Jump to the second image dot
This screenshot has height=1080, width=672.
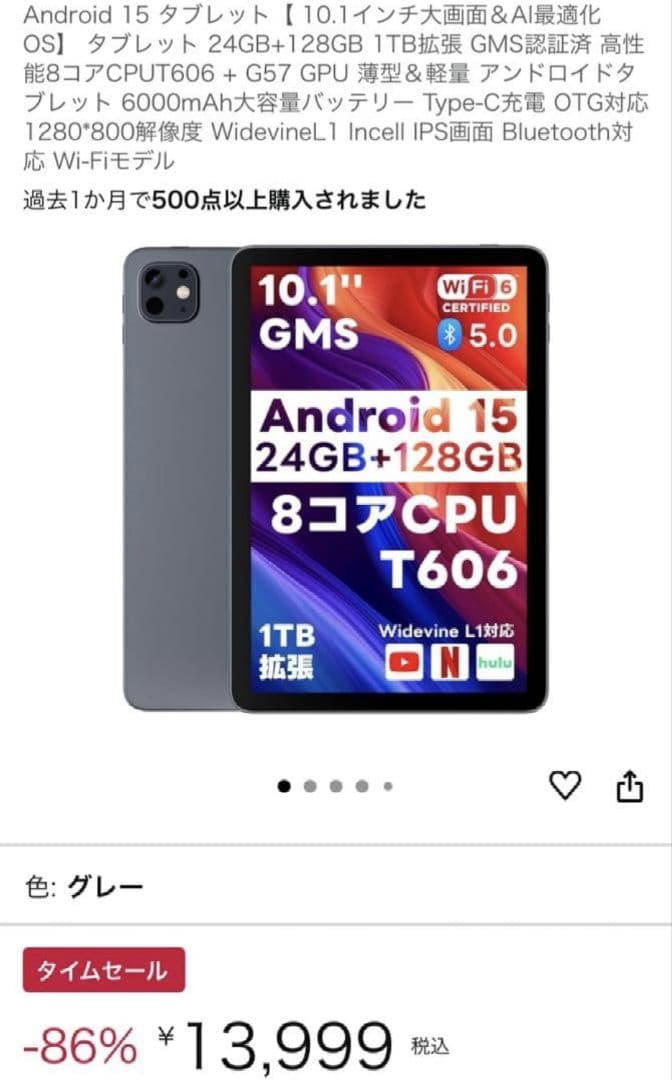[x=310, y=786]
